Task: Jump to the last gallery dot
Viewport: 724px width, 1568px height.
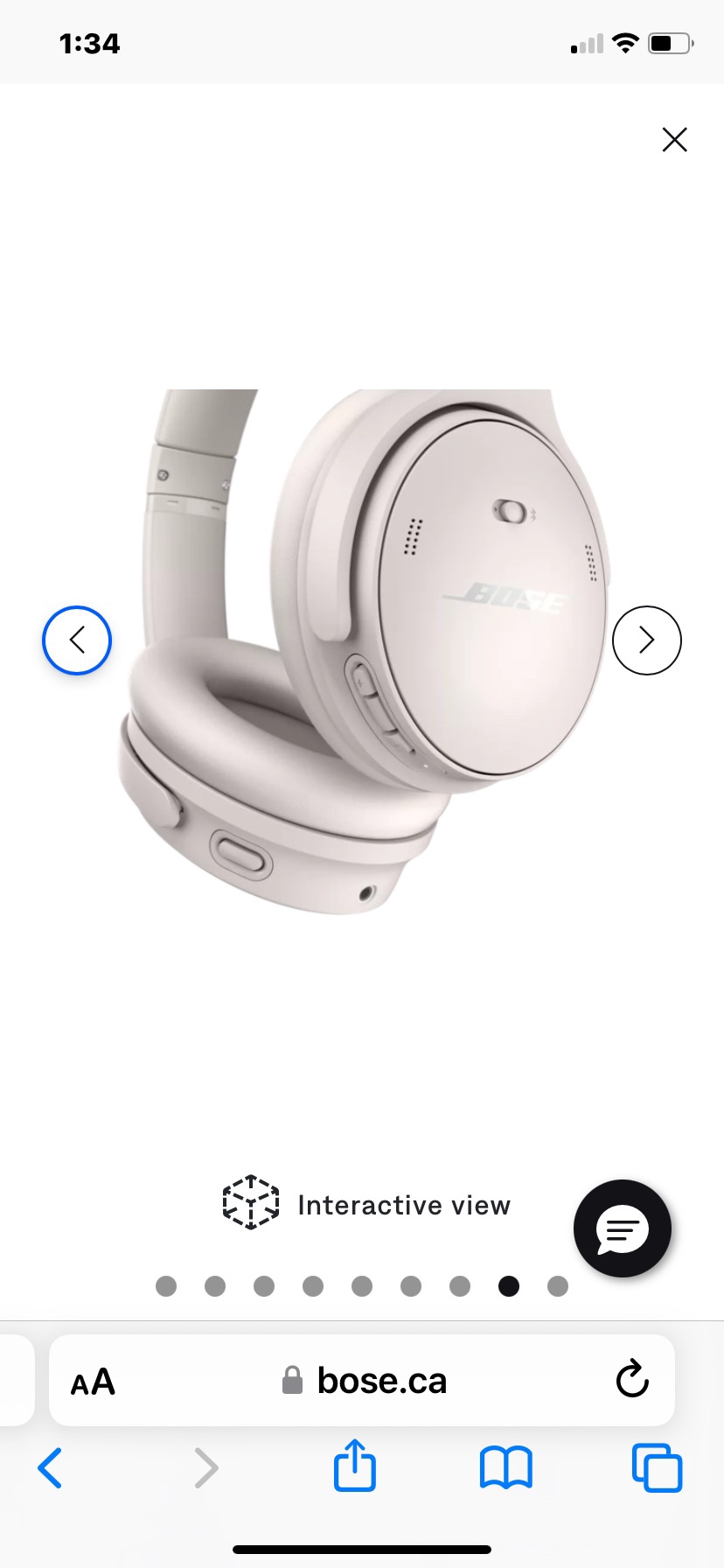Action: 558,1285
